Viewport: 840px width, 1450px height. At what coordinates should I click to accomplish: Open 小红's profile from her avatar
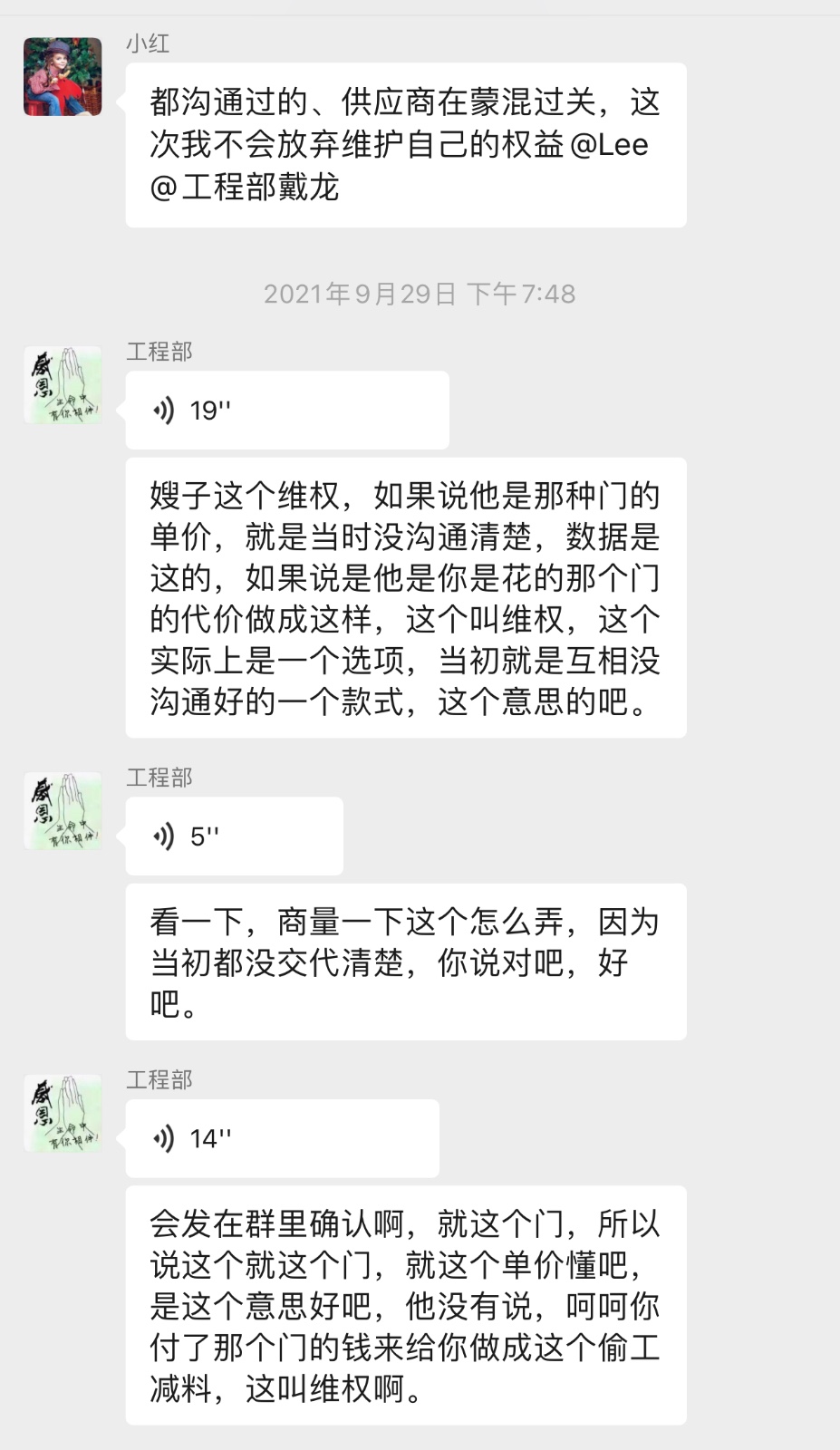click(x=63, y=77)
